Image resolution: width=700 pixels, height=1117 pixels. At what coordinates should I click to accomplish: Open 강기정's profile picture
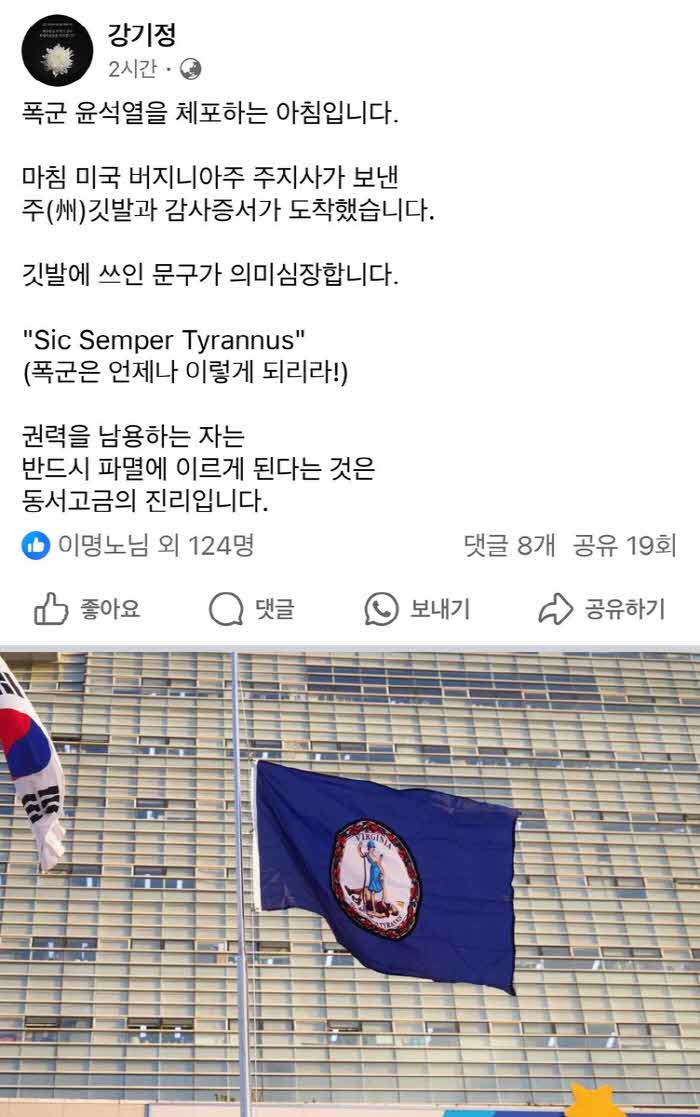(57, 50)
